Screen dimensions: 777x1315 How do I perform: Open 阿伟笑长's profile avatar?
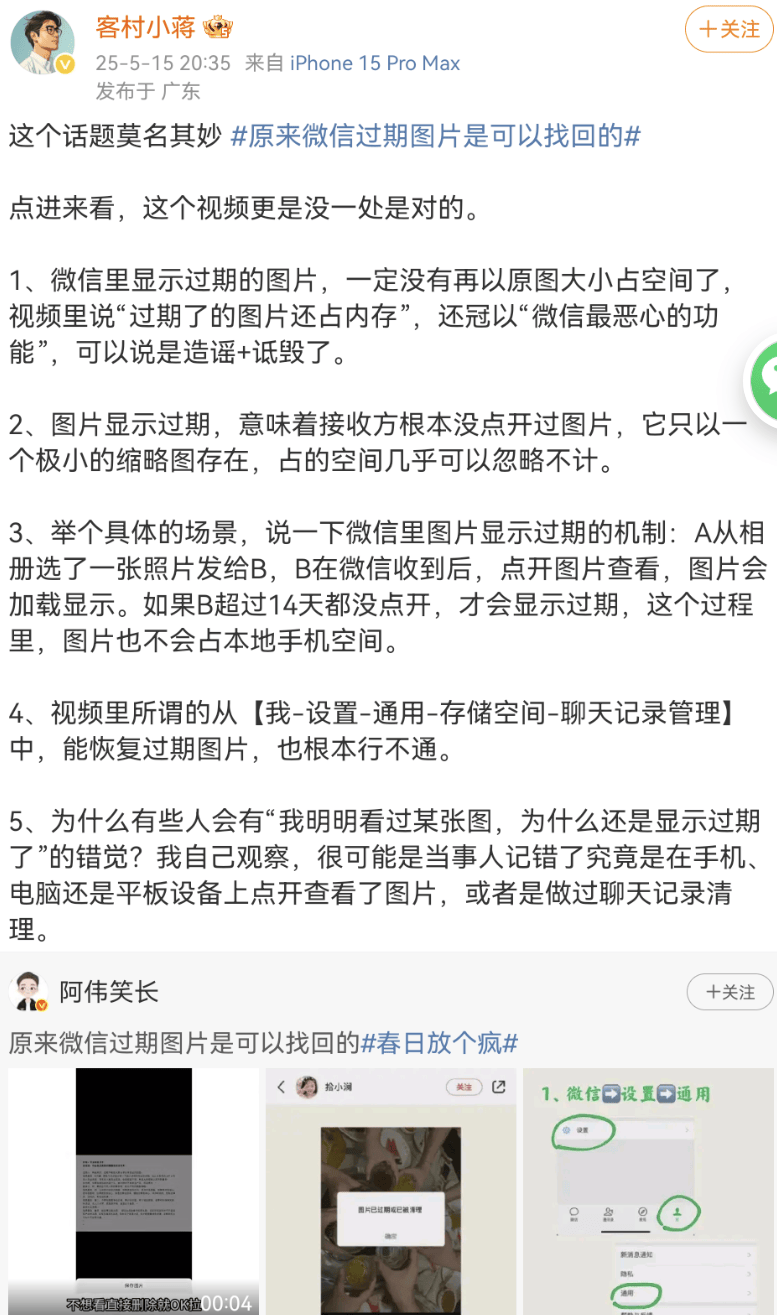pos(29,992)
